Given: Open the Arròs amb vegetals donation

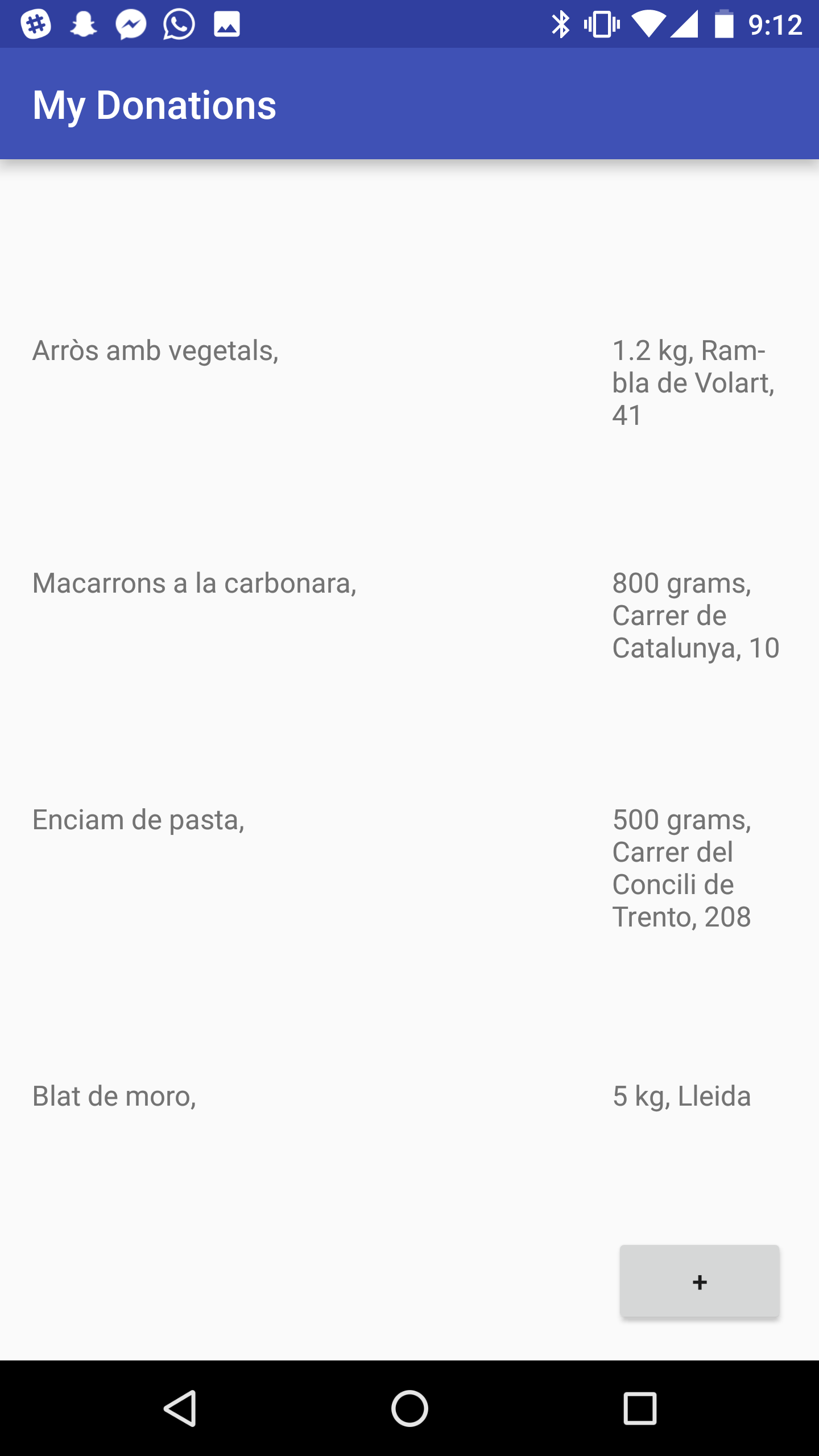Looking at the screenshot, I should (x=155, y=350).
